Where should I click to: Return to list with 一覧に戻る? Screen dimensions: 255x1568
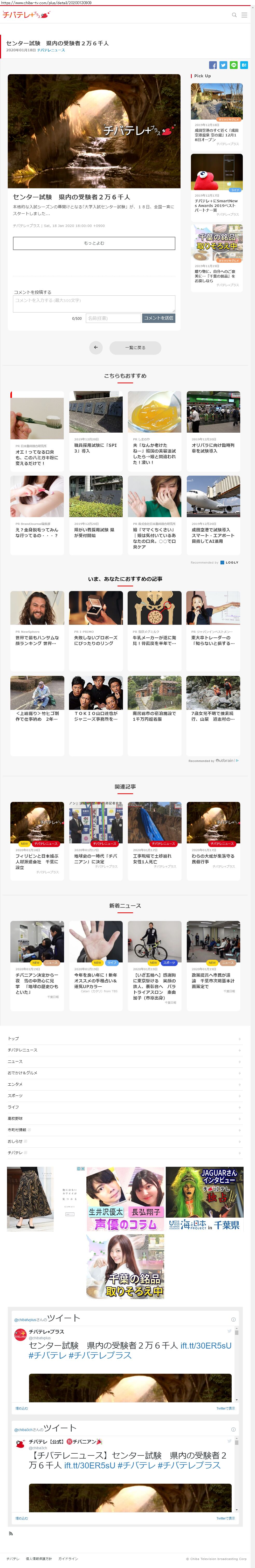[135, 348]
